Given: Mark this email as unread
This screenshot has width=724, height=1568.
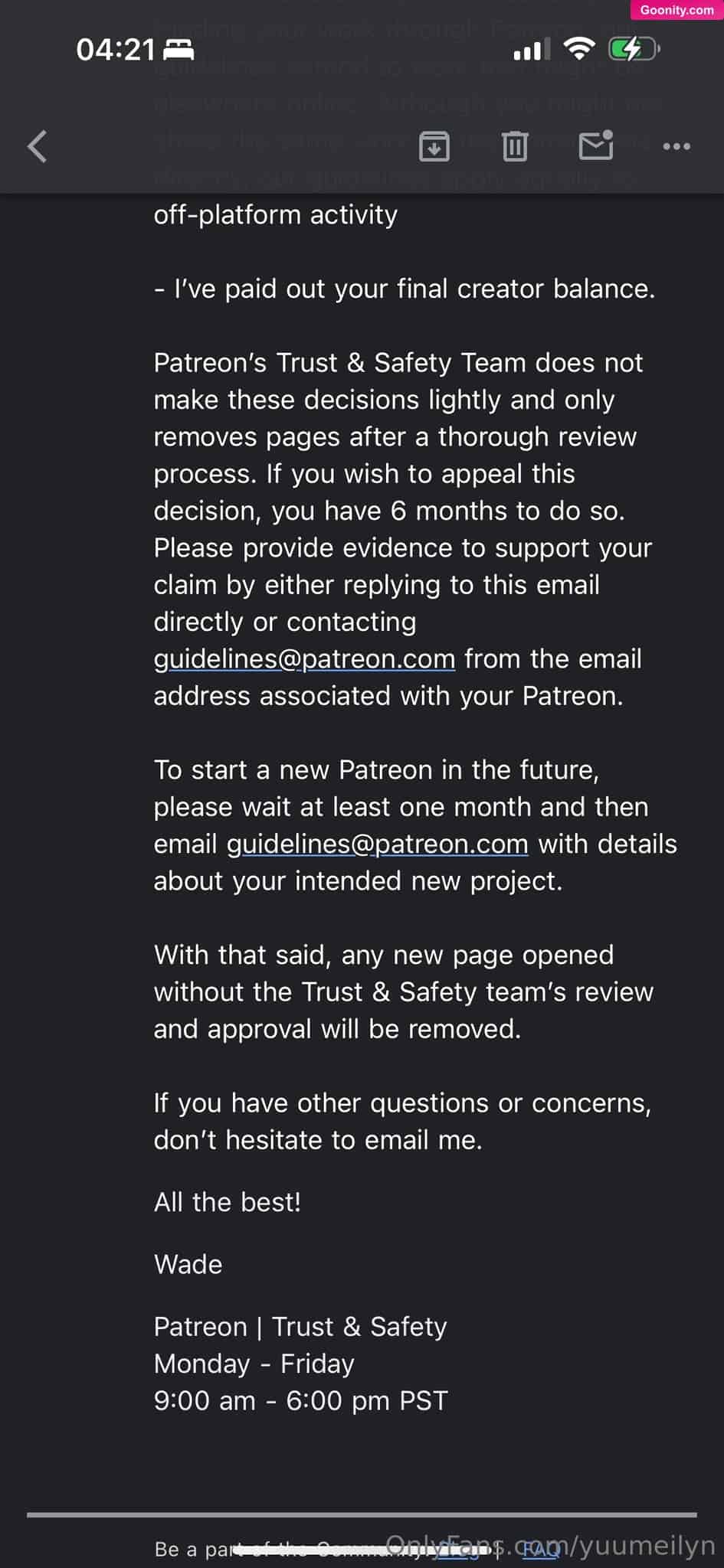Looking at the screenshot, I should (596, 145).
